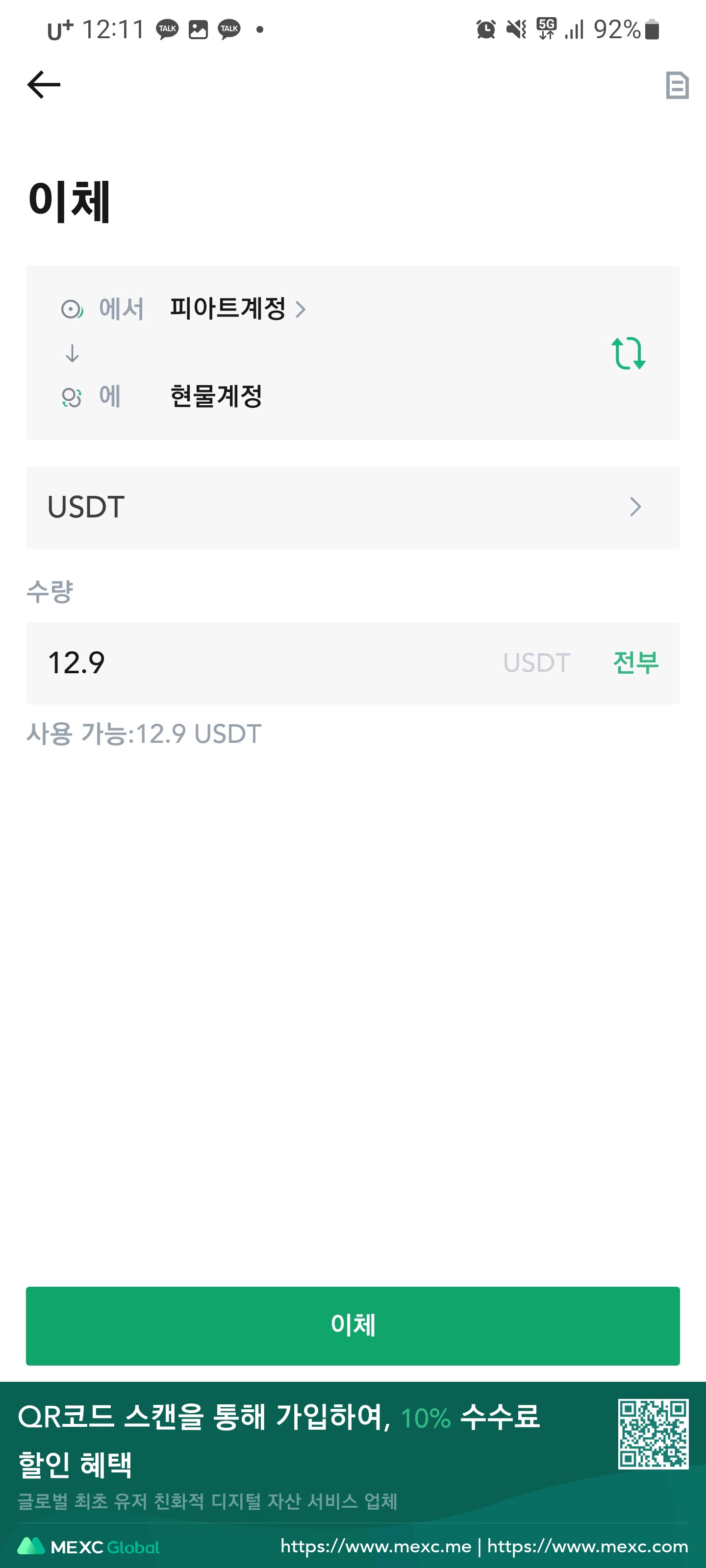706x1568 pixels.
Task: Go back using the arrow icon
Action: point(44,85)
